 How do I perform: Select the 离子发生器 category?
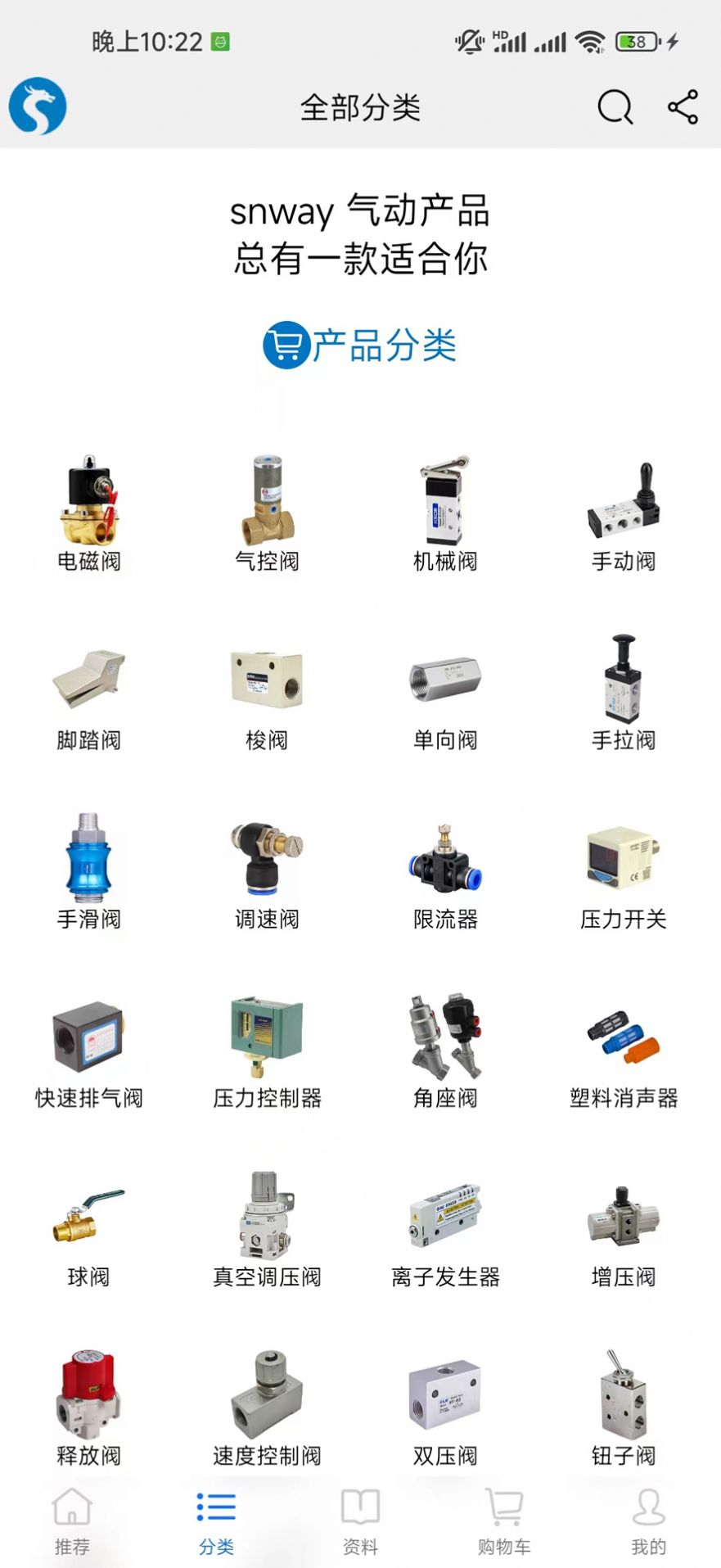444,1220
